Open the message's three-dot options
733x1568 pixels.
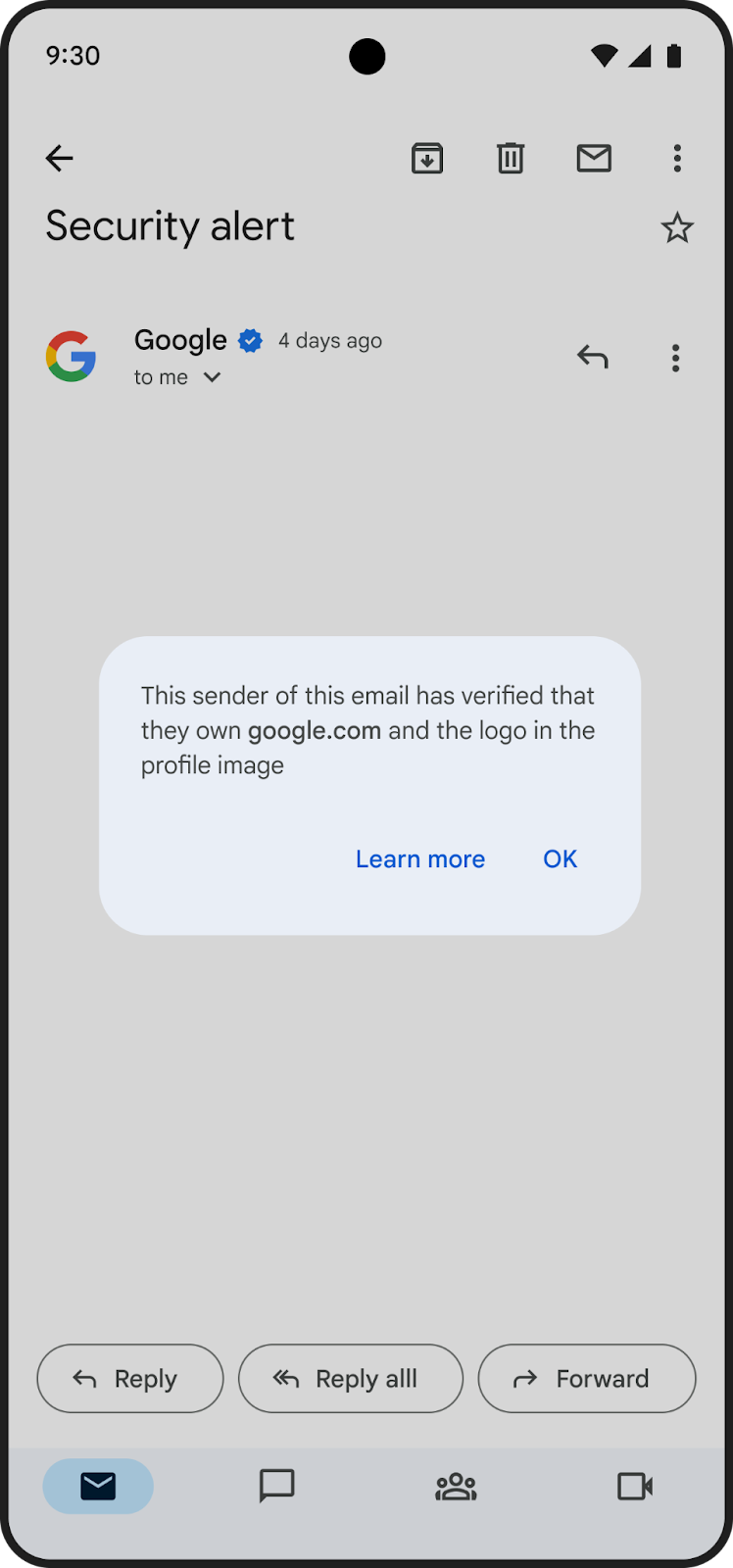[675, 358]
